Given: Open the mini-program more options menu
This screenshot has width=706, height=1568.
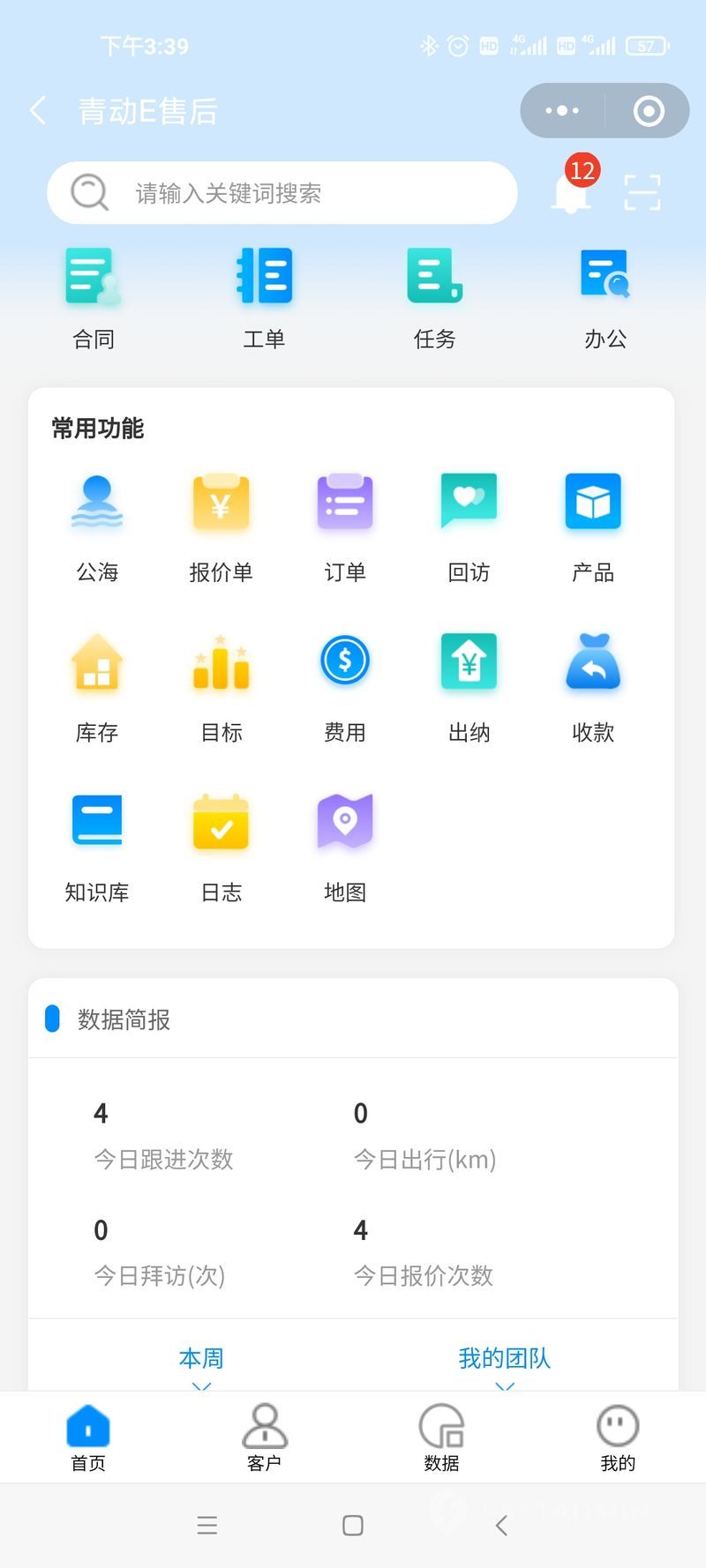Looking at the screenshot, I should (x=562, y=111).
